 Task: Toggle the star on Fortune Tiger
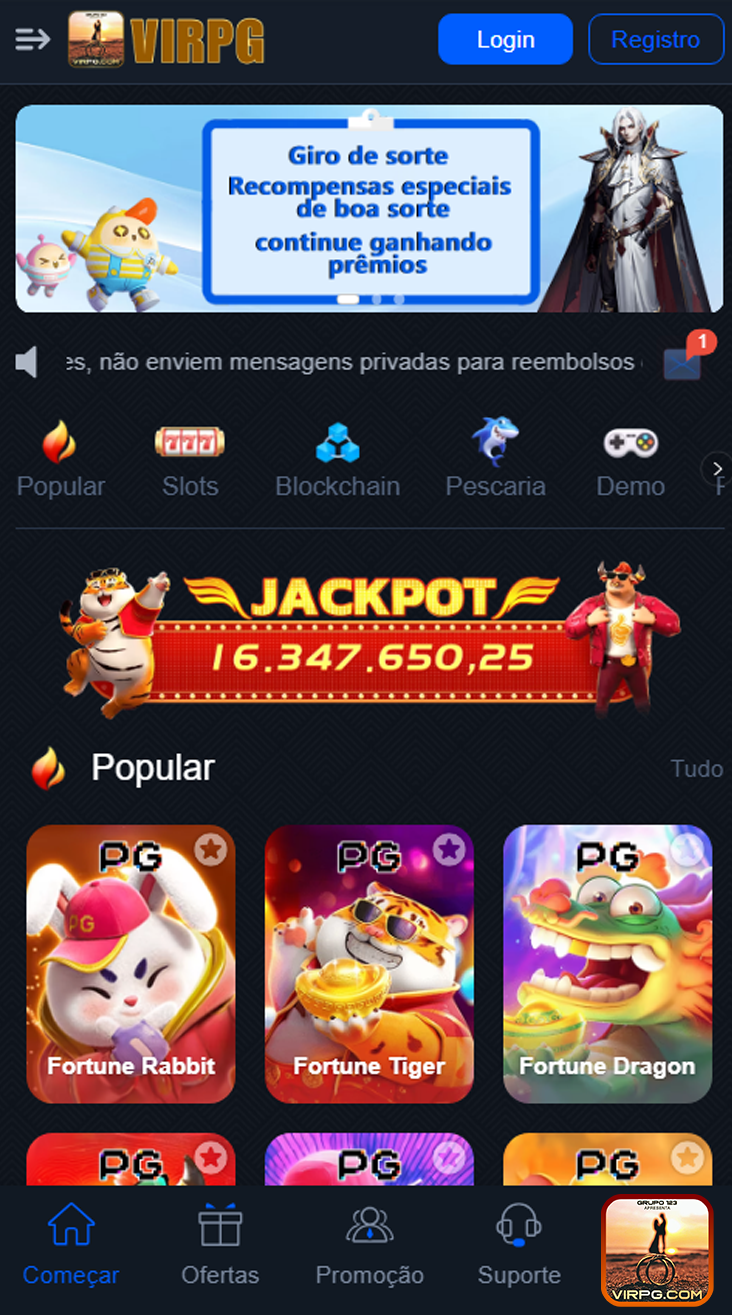pyautogui.click(x=449, y=849)
